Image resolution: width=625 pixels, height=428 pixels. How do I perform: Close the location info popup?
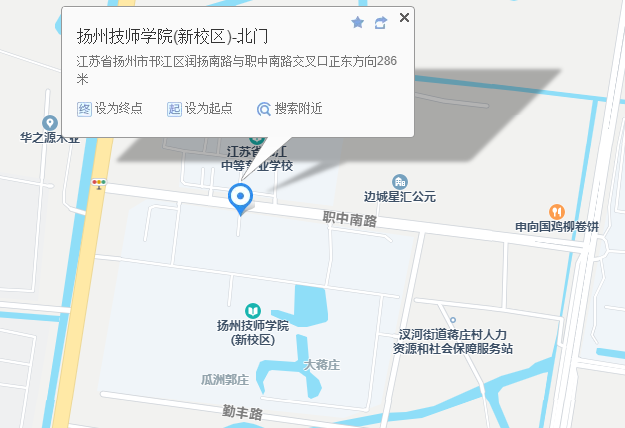(404, 18)
